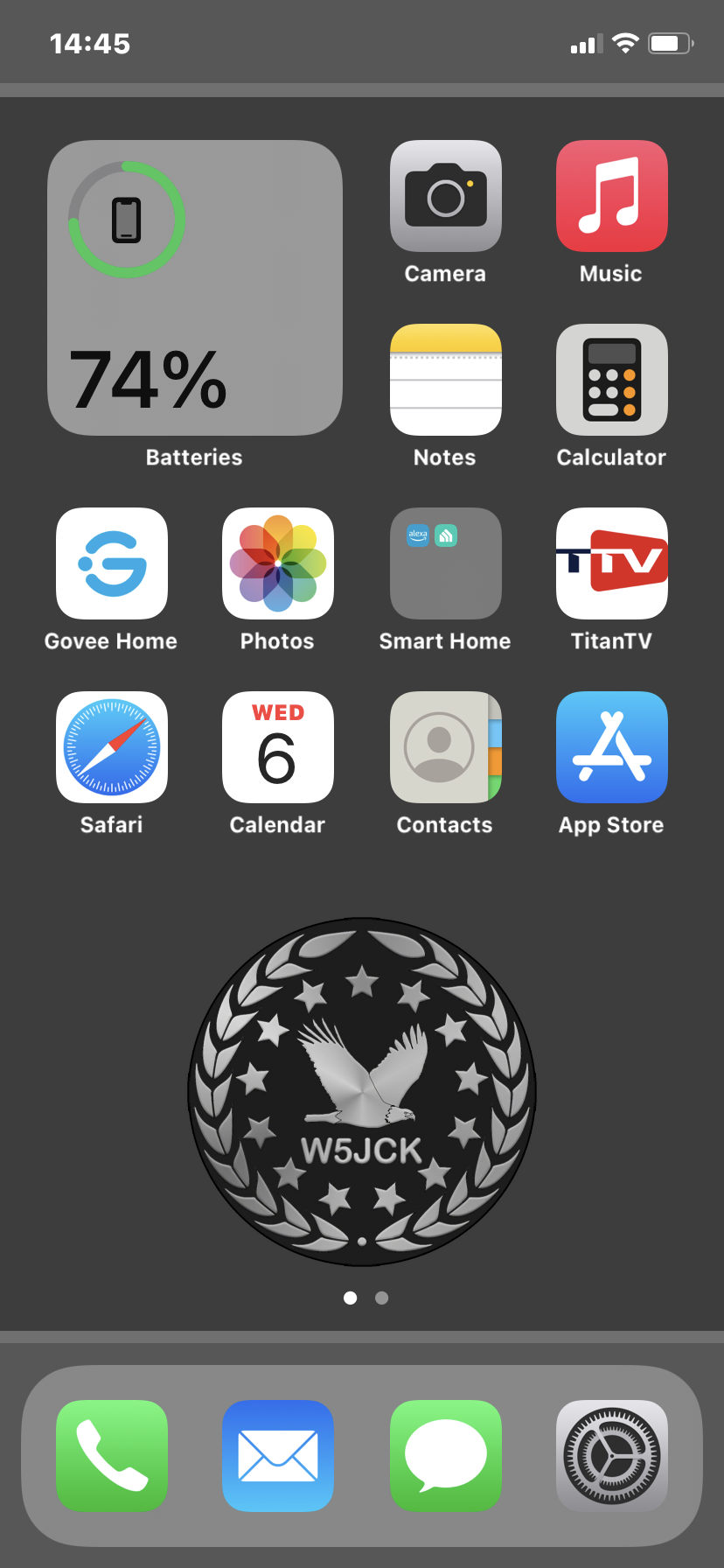
Task: Open the Batteries widget
Action: [x=194, y=288]
